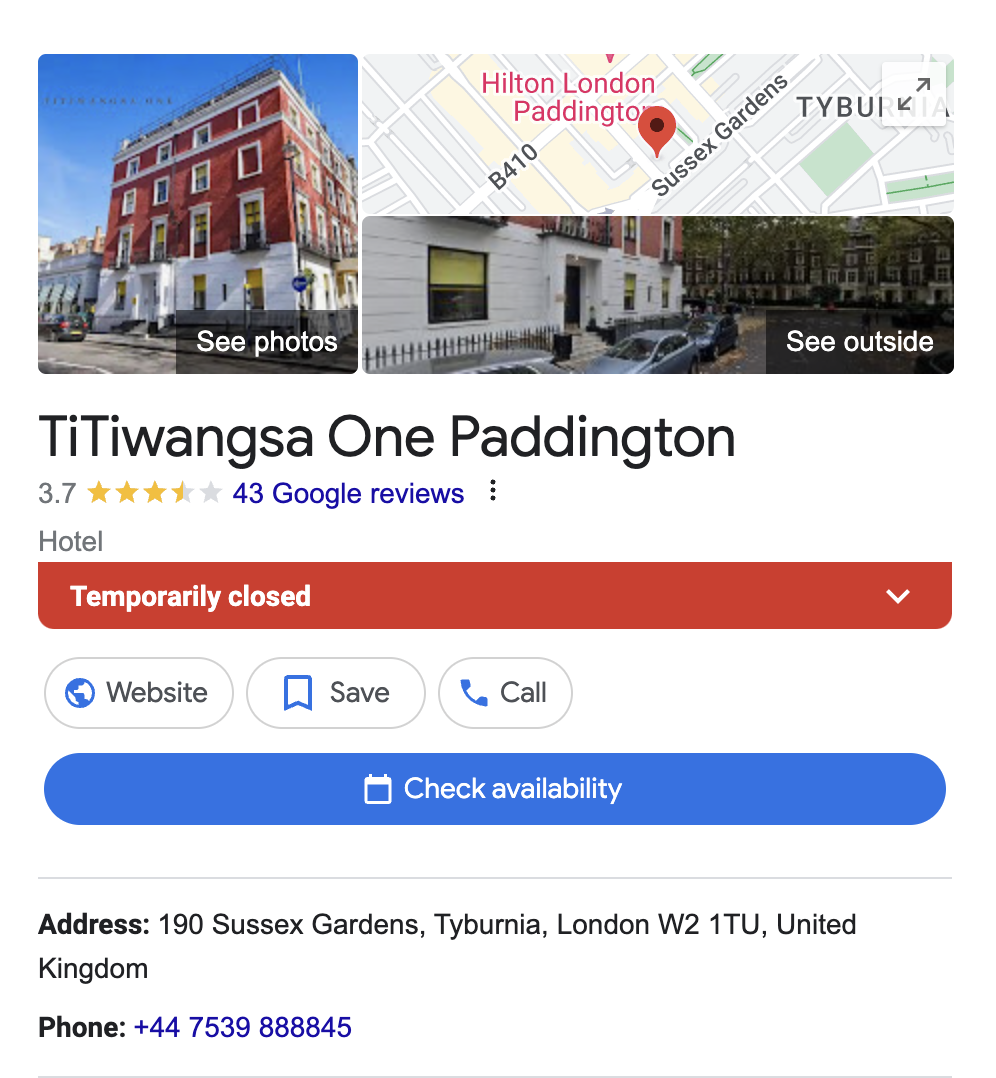Screen dimensions: 996x1078
Task: Open the hotel photos gallery
Action: coord(266,342)
